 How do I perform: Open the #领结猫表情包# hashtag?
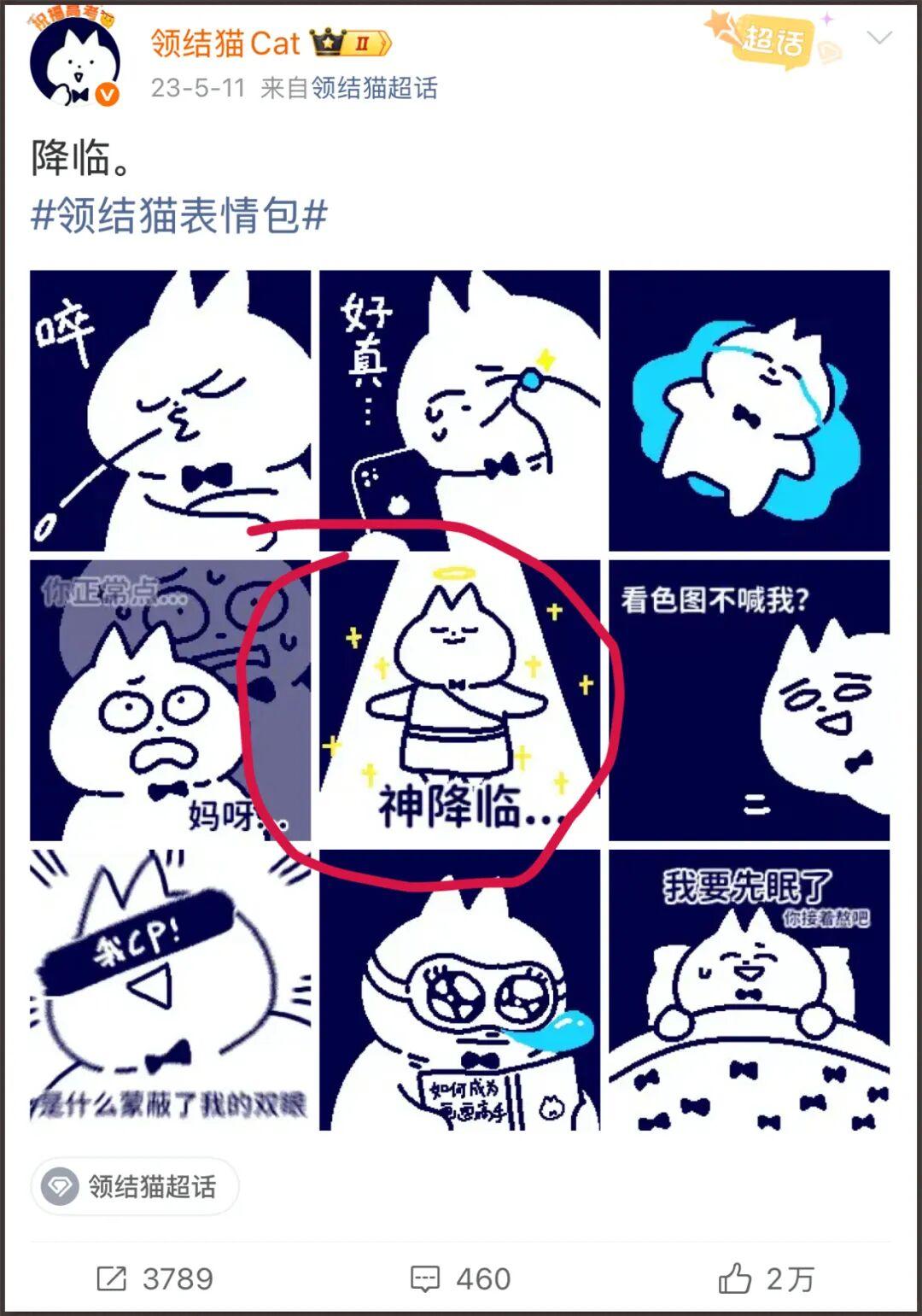click(179, 215)
